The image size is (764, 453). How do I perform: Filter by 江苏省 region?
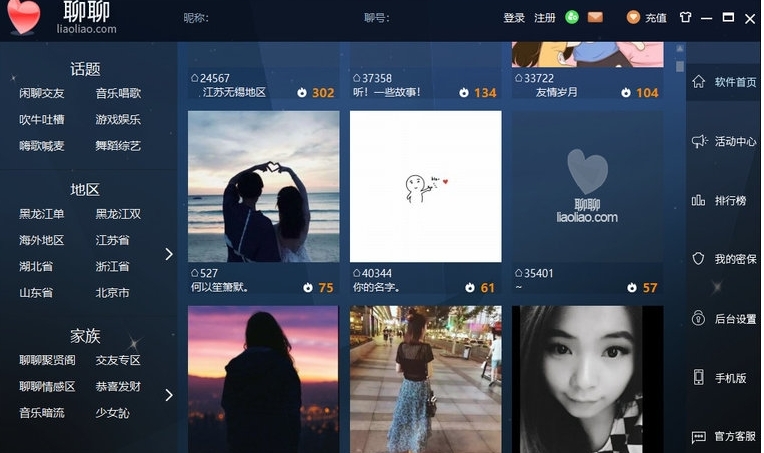pos(112,240)
